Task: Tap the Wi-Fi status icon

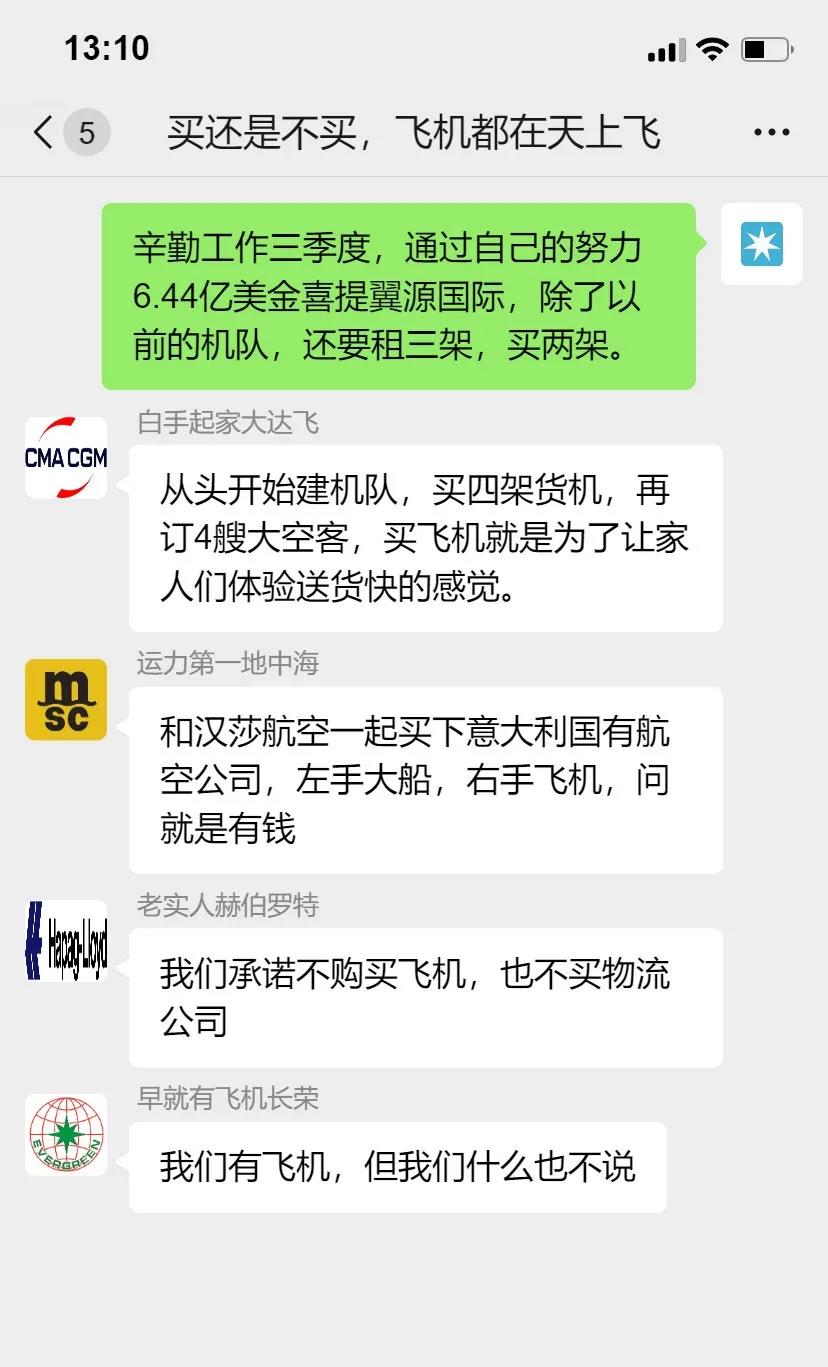Action: [x=711, y=47]
